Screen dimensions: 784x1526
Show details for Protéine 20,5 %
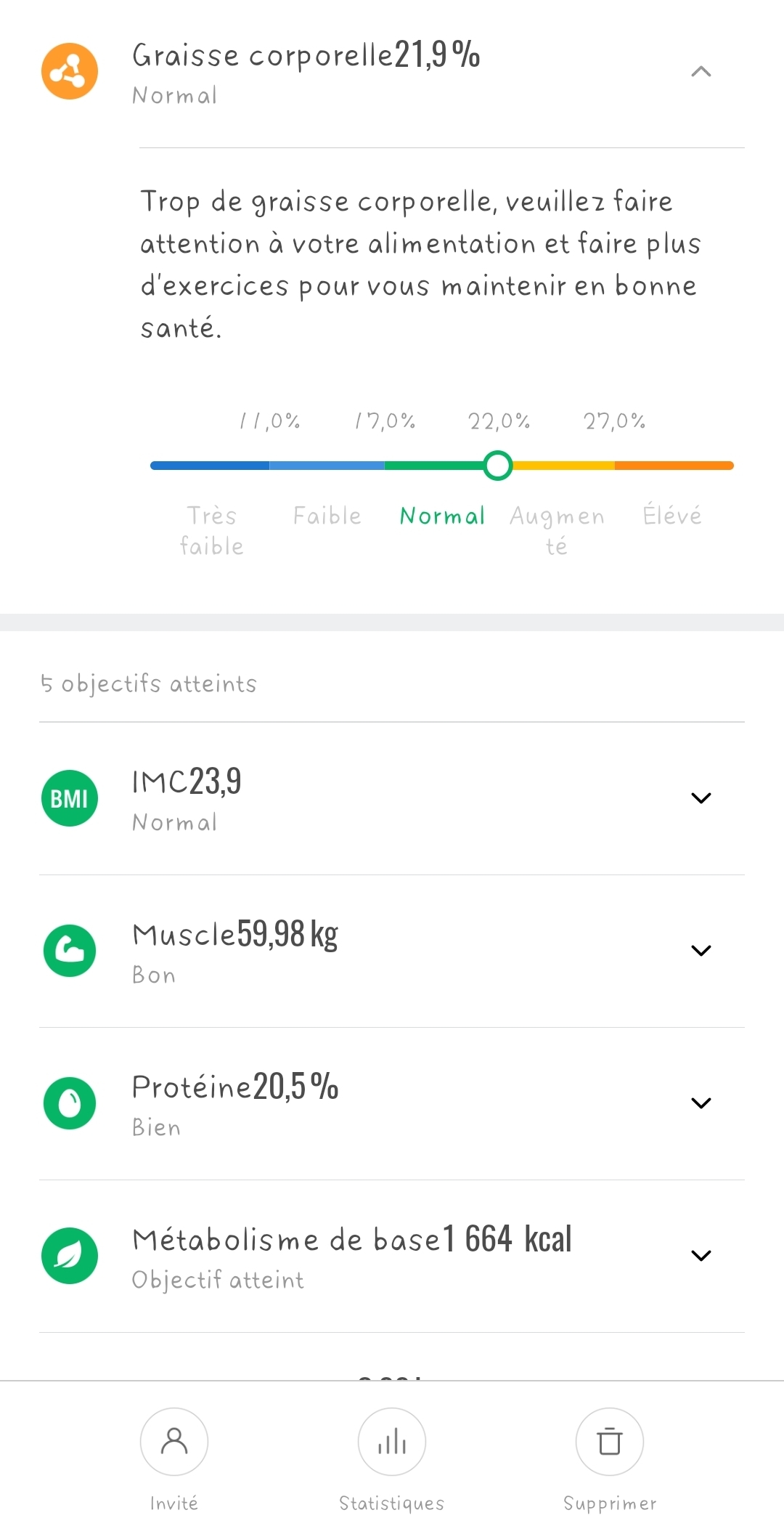coord(701,1103)
